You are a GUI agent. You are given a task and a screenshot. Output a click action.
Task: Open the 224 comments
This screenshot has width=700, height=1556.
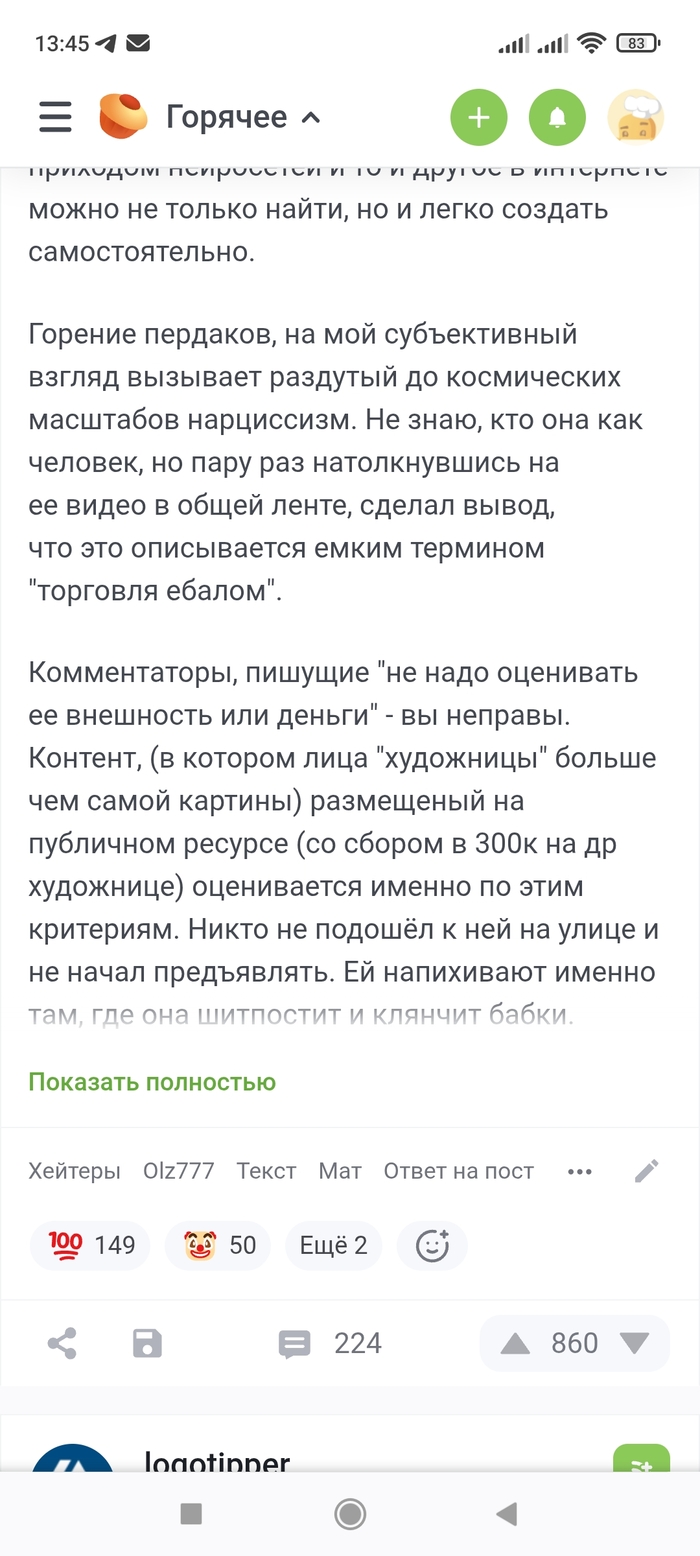pyautogui.click(x=330, y=1343)
